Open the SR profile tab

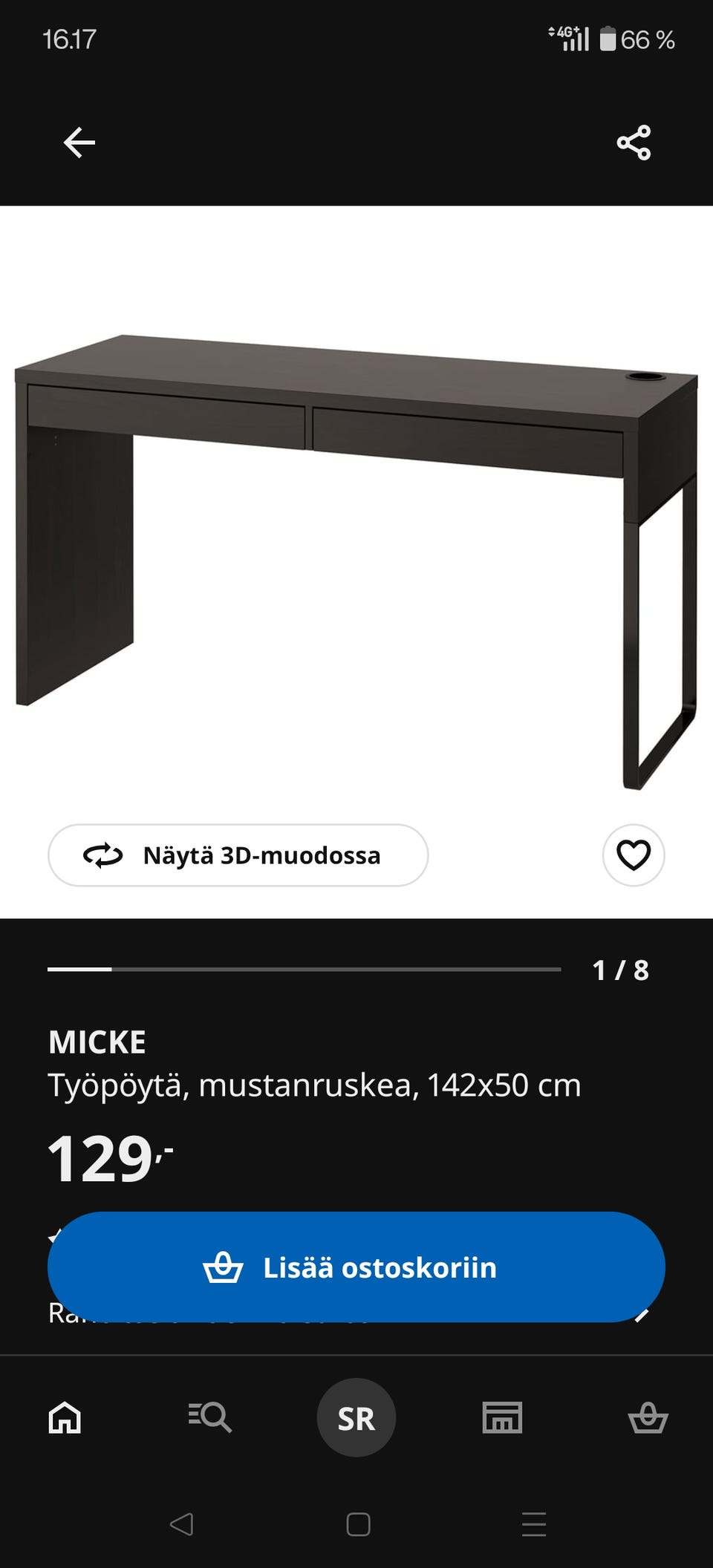pyautogui.click(x=356, y=1418)
